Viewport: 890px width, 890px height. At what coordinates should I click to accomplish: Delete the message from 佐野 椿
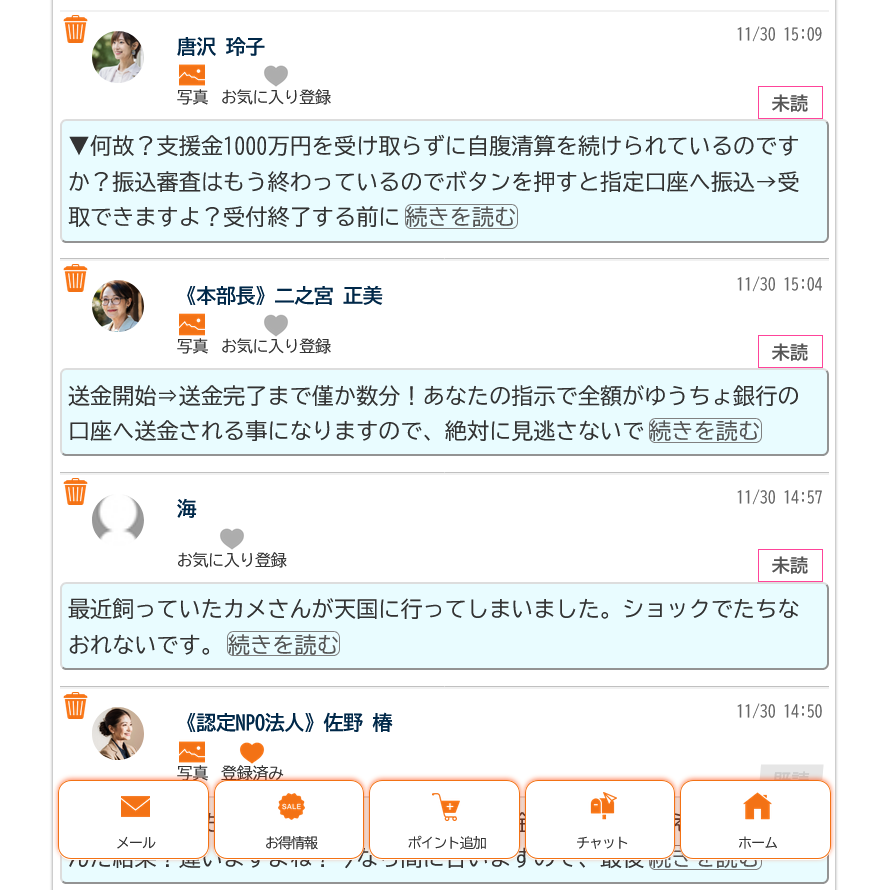(76, 706)
